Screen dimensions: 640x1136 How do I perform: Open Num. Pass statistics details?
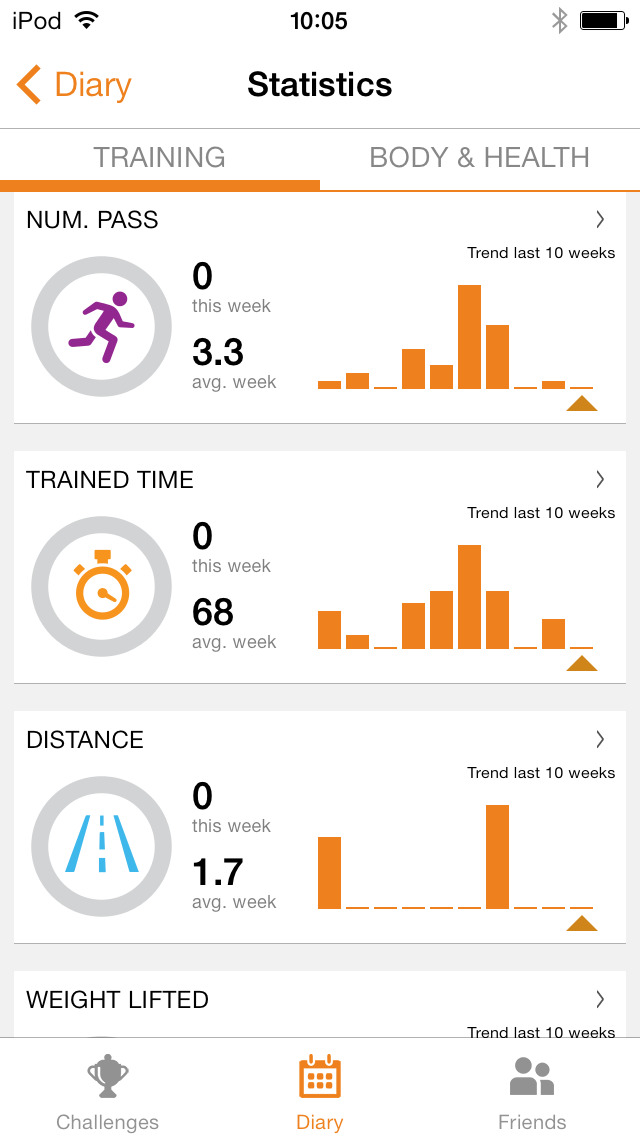[600, 220]
